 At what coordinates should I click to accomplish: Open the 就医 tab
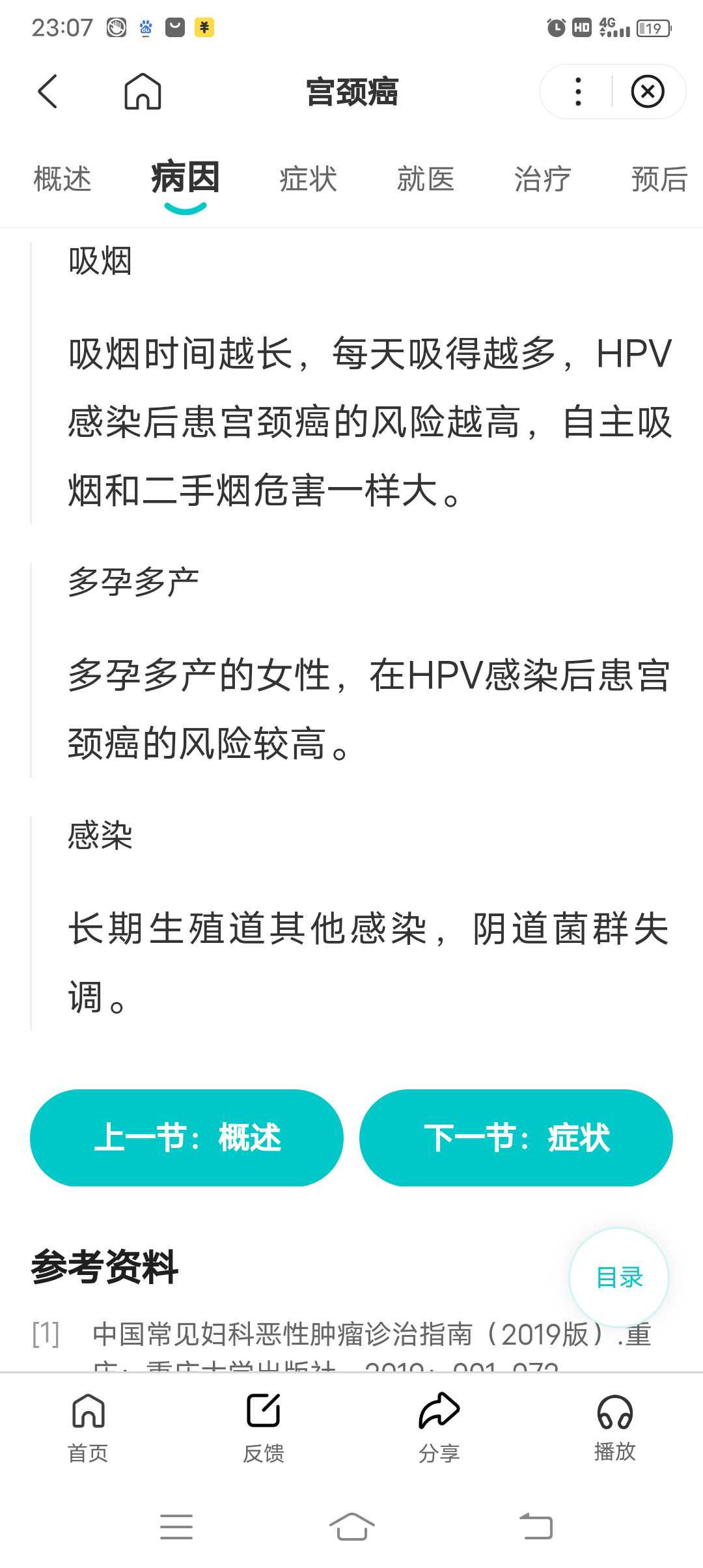coord(426,179)
